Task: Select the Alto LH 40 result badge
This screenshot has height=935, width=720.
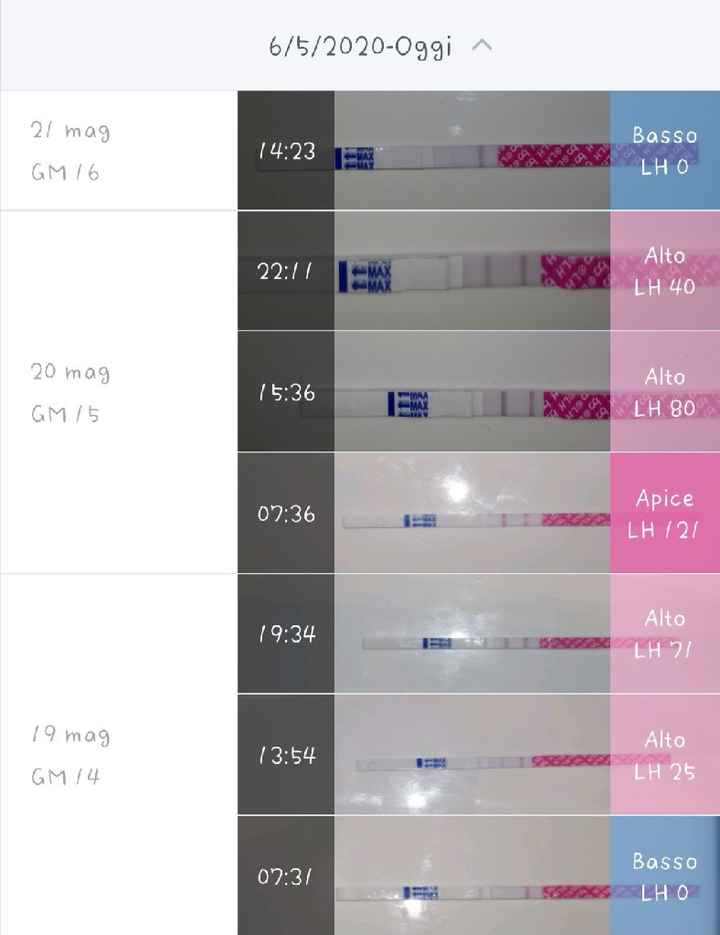Action: (664, 270)
